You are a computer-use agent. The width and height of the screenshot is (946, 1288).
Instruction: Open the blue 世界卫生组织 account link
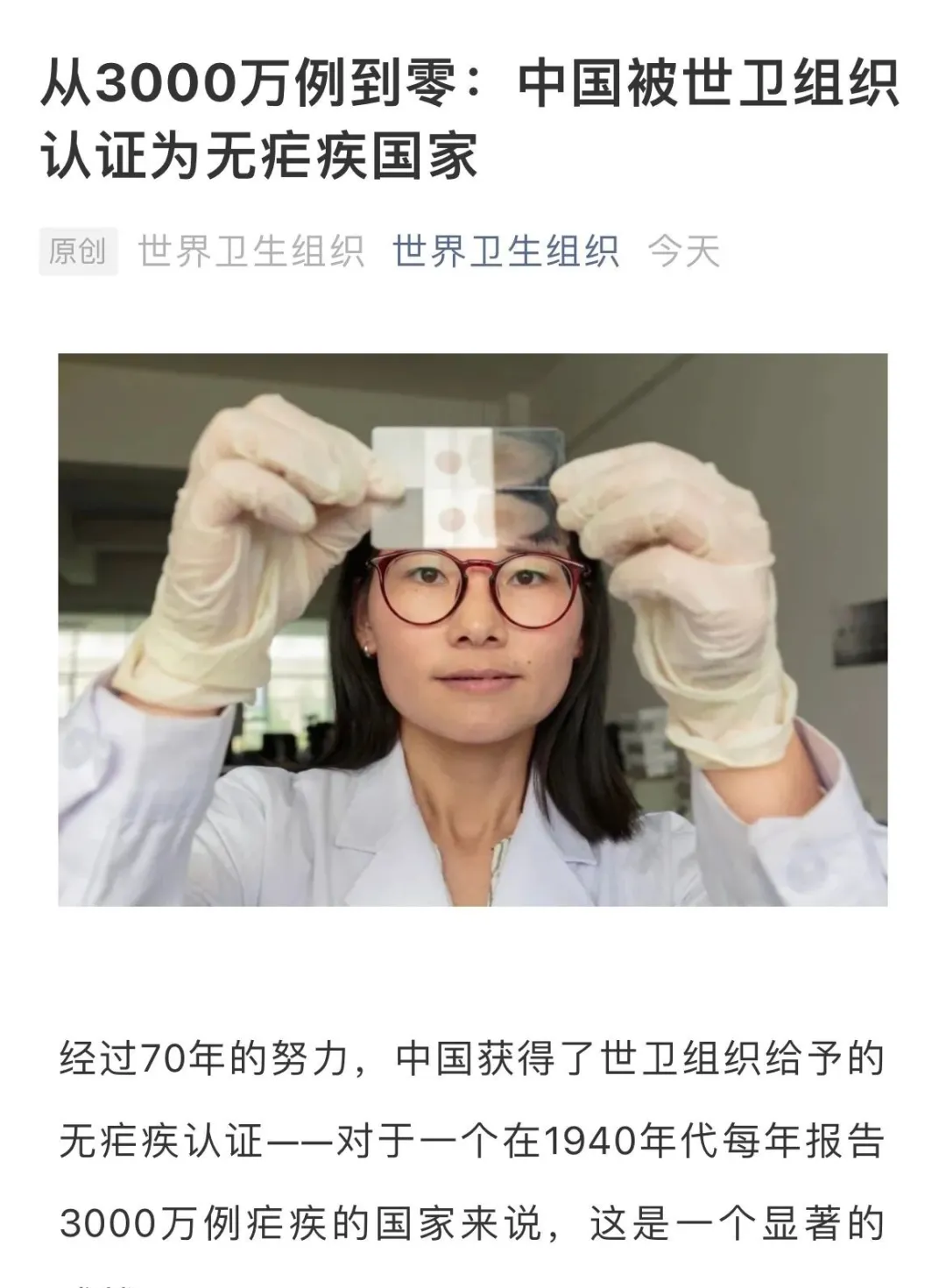pos(505,252)
